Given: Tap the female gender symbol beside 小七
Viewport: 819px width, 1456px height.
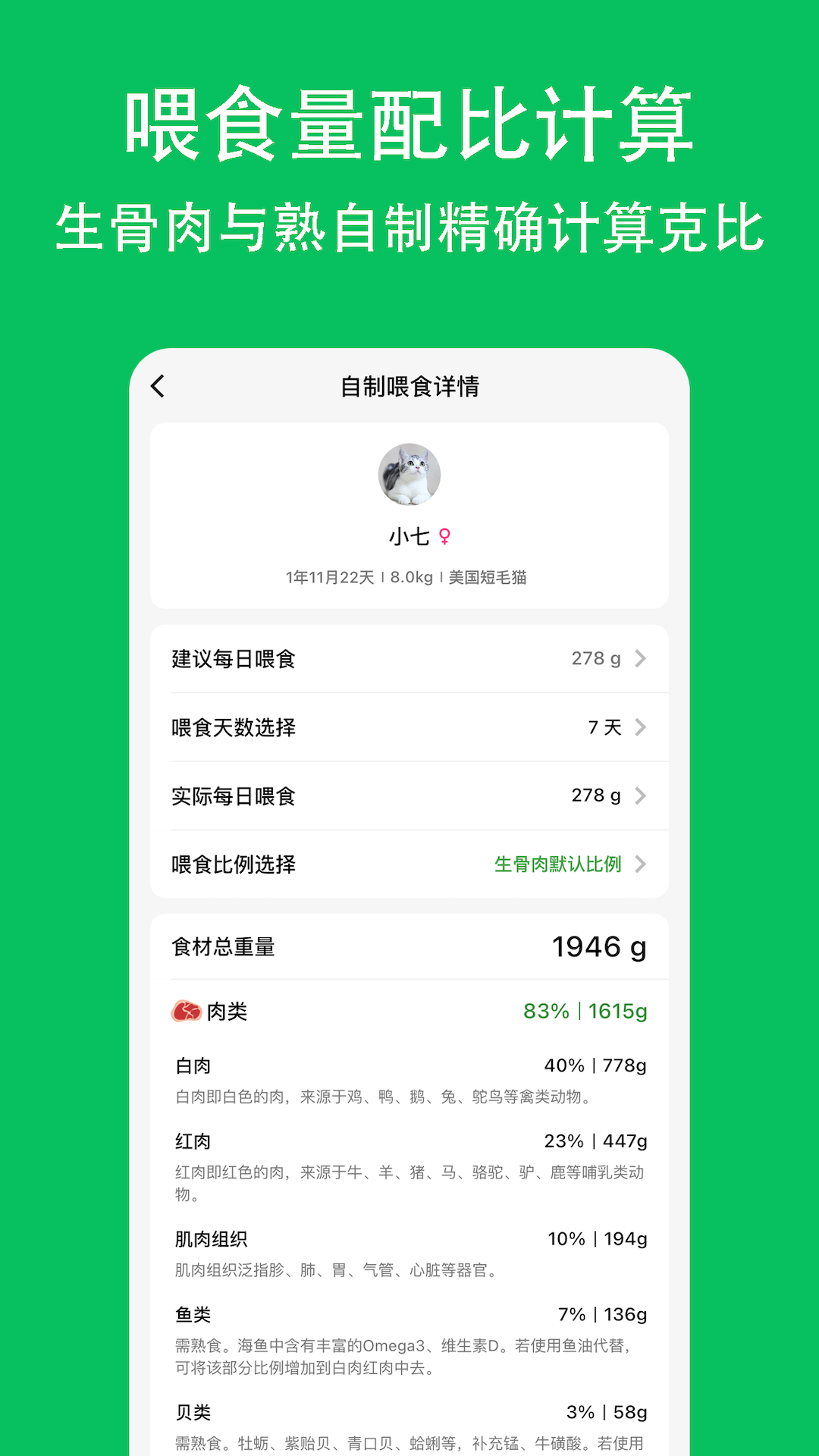Looking at the screenshot, I should coord(444,536).
